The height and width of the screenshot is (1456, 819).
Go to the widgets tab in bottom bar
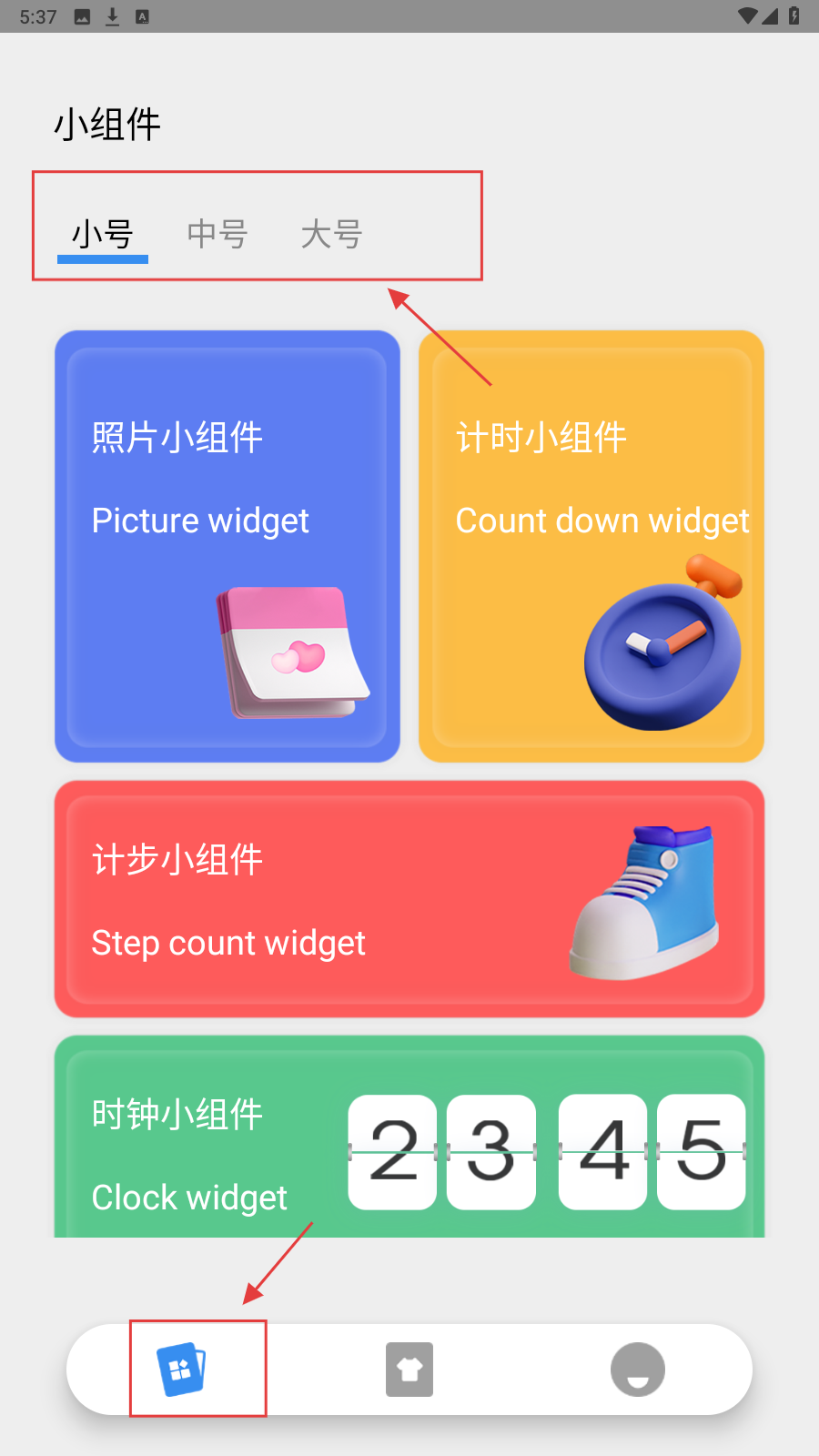[x=182, y=1369]
